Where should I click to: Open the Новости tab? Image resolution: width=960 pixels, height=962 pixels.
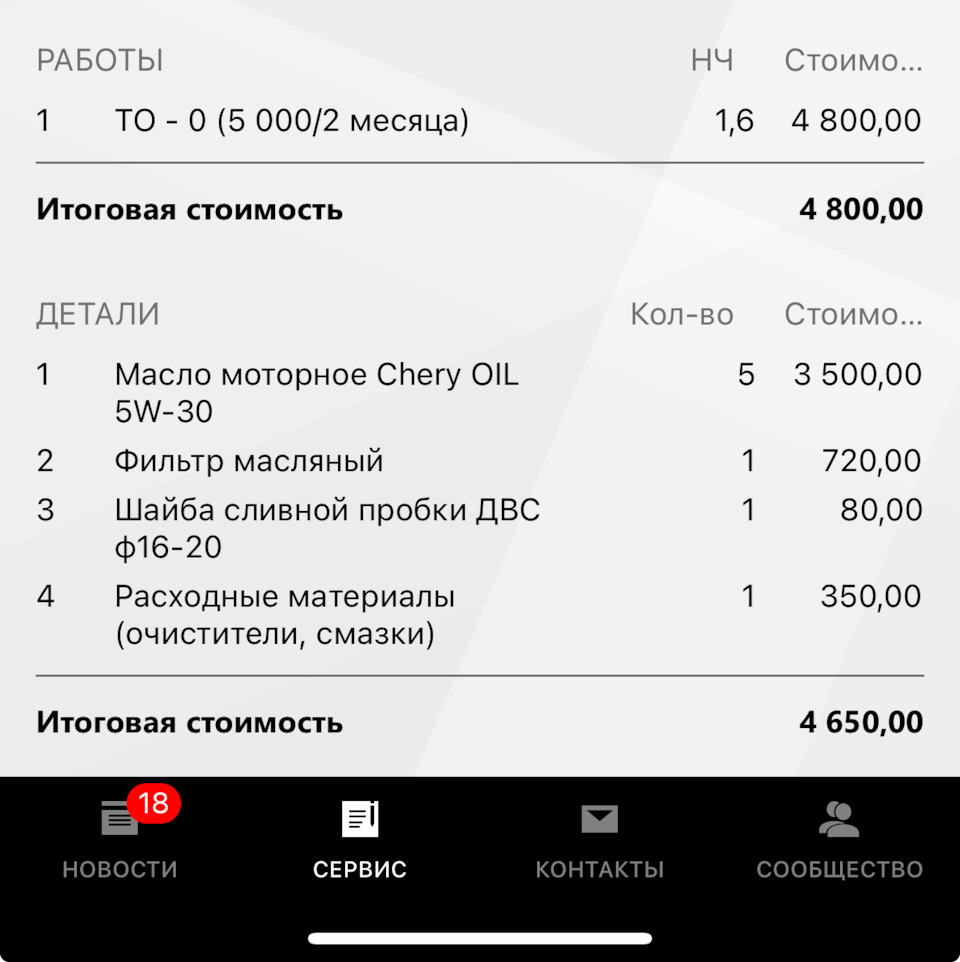(120, 840)
